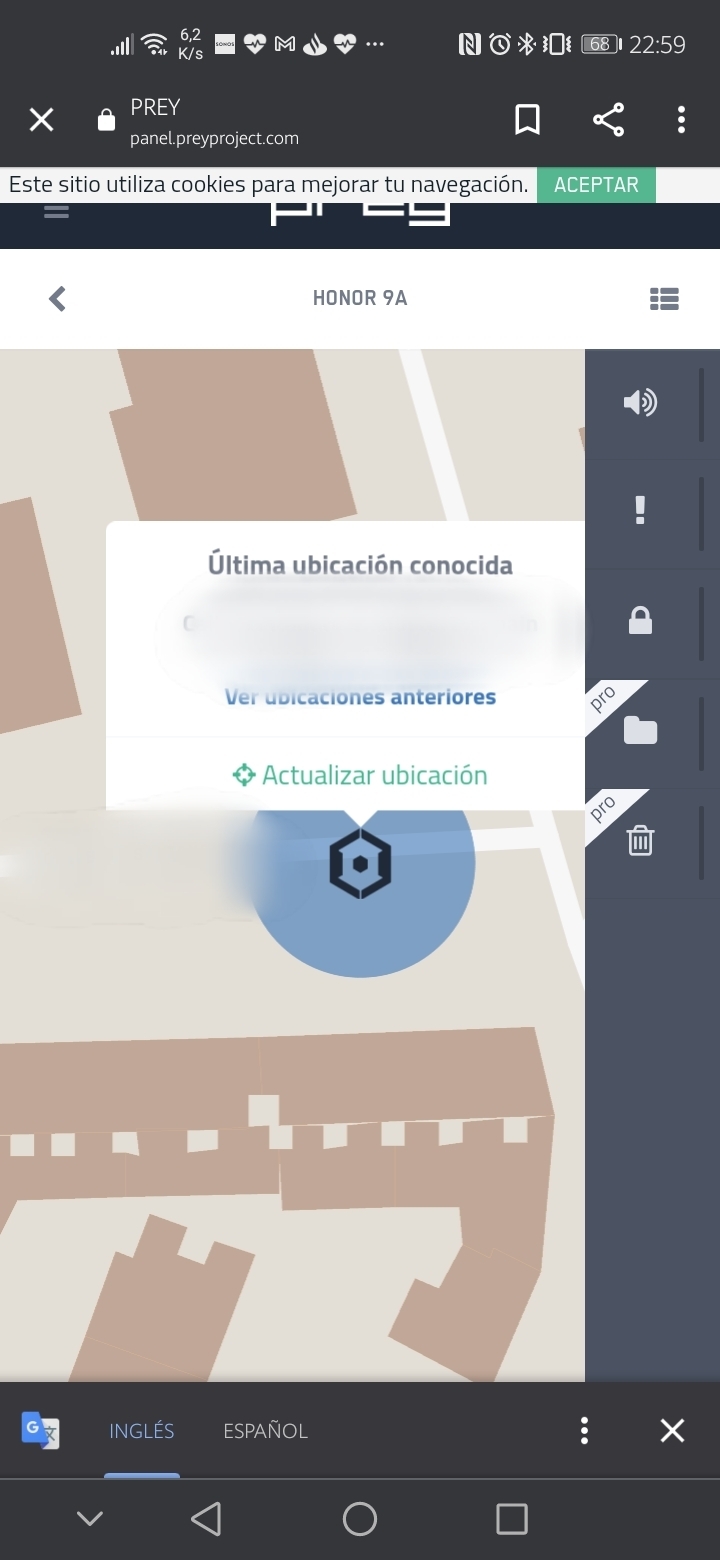Open Ver ubicaciones anteriores link

click(359, 697)
